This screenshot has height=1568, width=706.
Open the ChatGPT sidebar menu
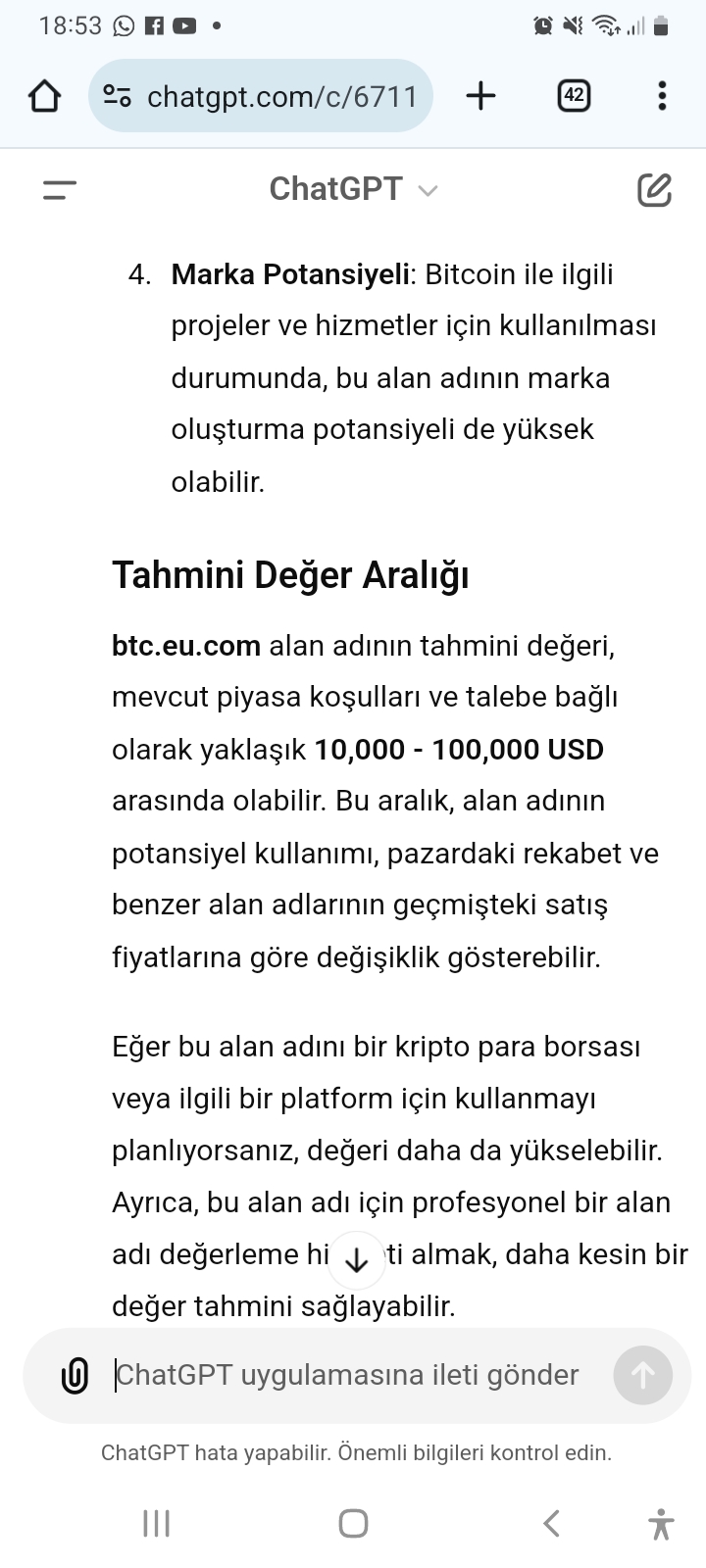(x=60, y=190)
